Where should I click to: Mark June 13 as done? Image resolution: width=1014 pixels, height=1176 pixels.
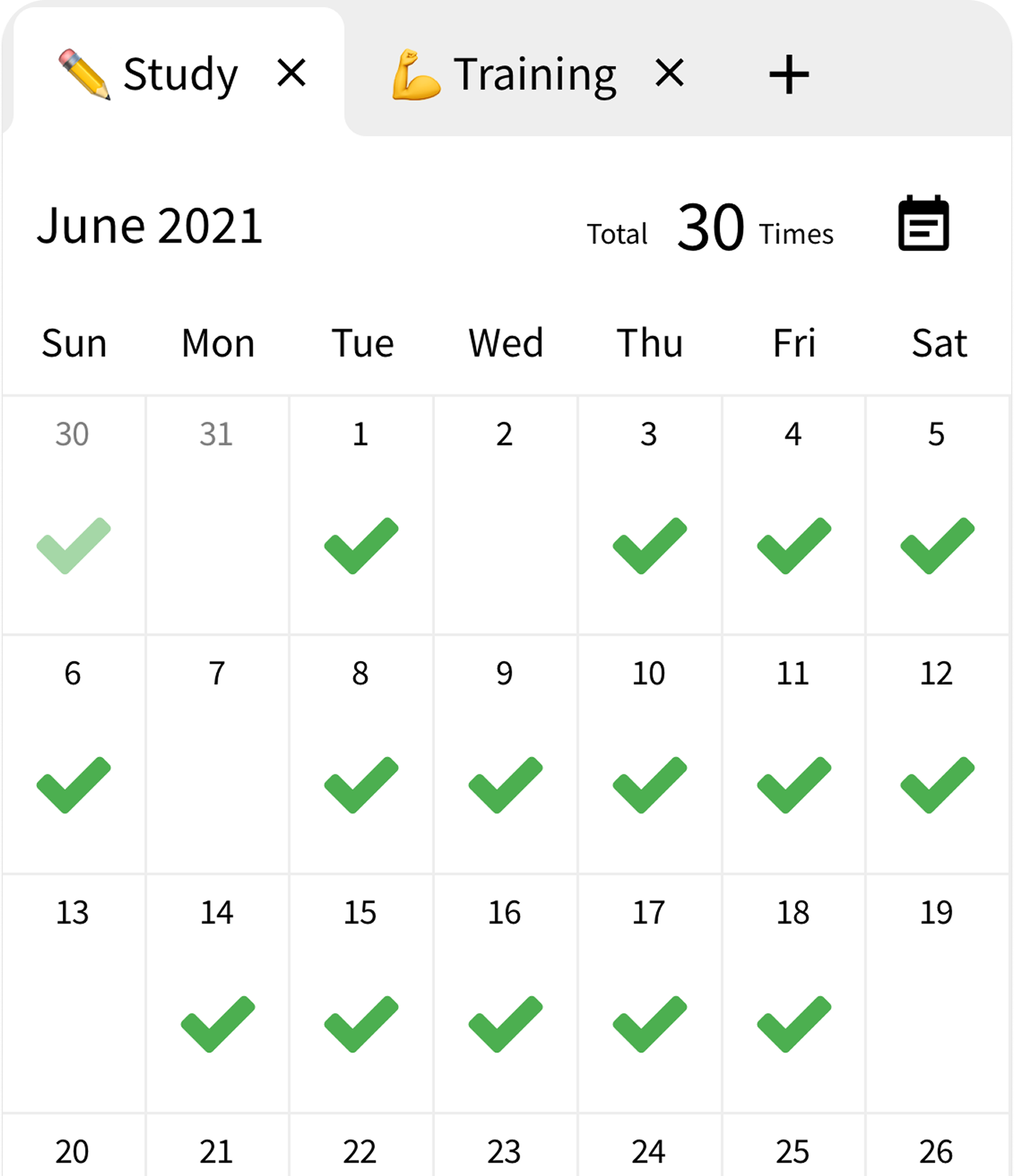pos(73,994)
